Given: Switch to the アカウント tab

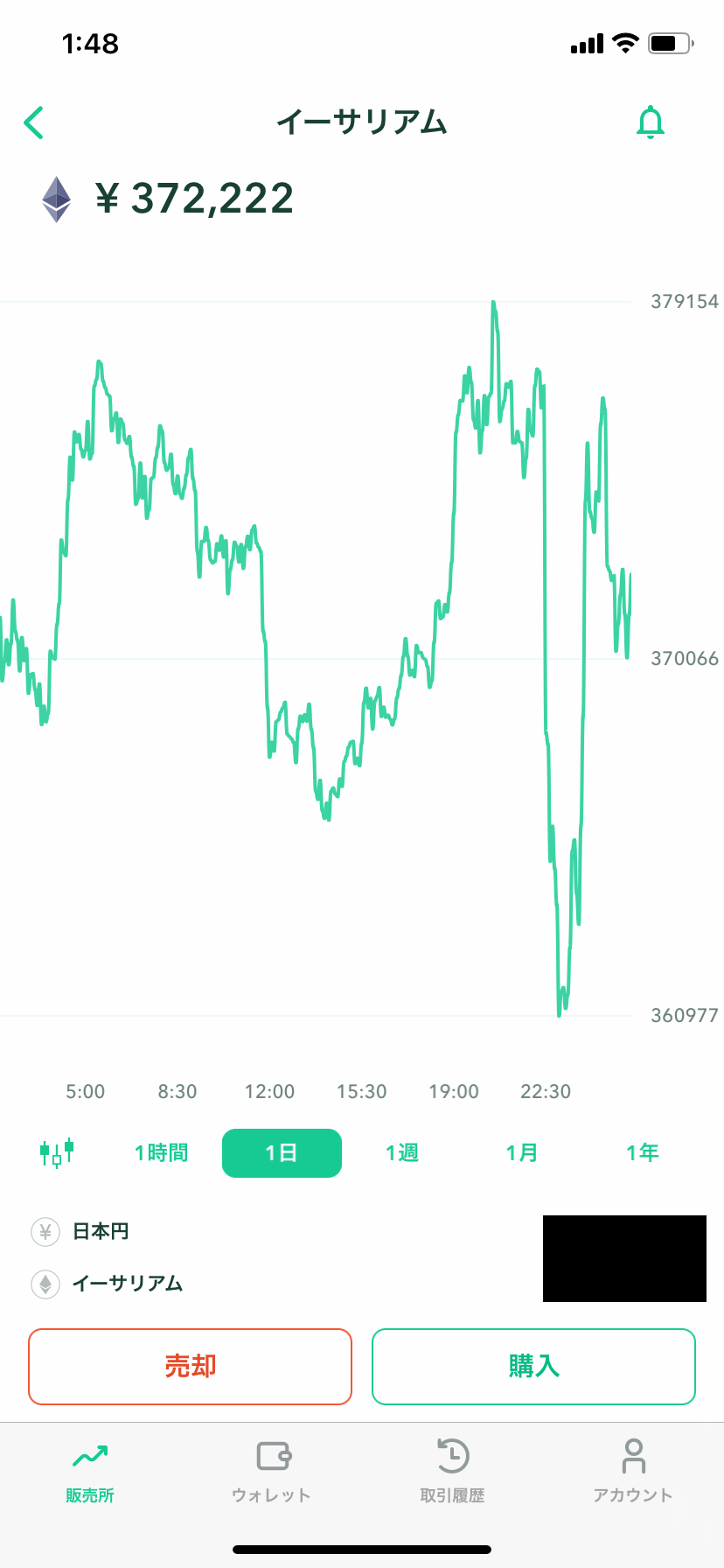Looking at the screenshot, I should (x=633, y=1472).
